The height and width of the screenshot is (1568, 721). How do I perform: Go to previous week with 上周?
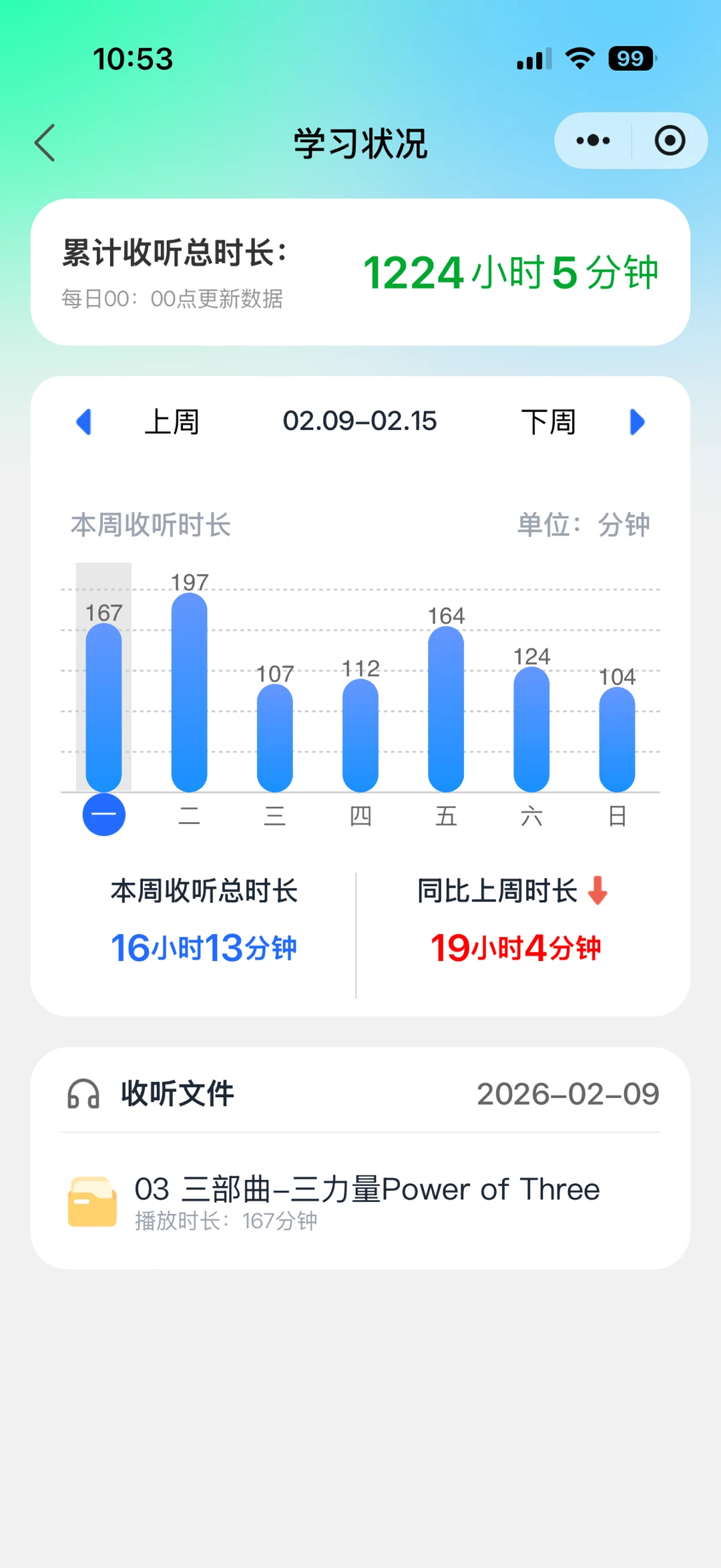pos(171,422)
